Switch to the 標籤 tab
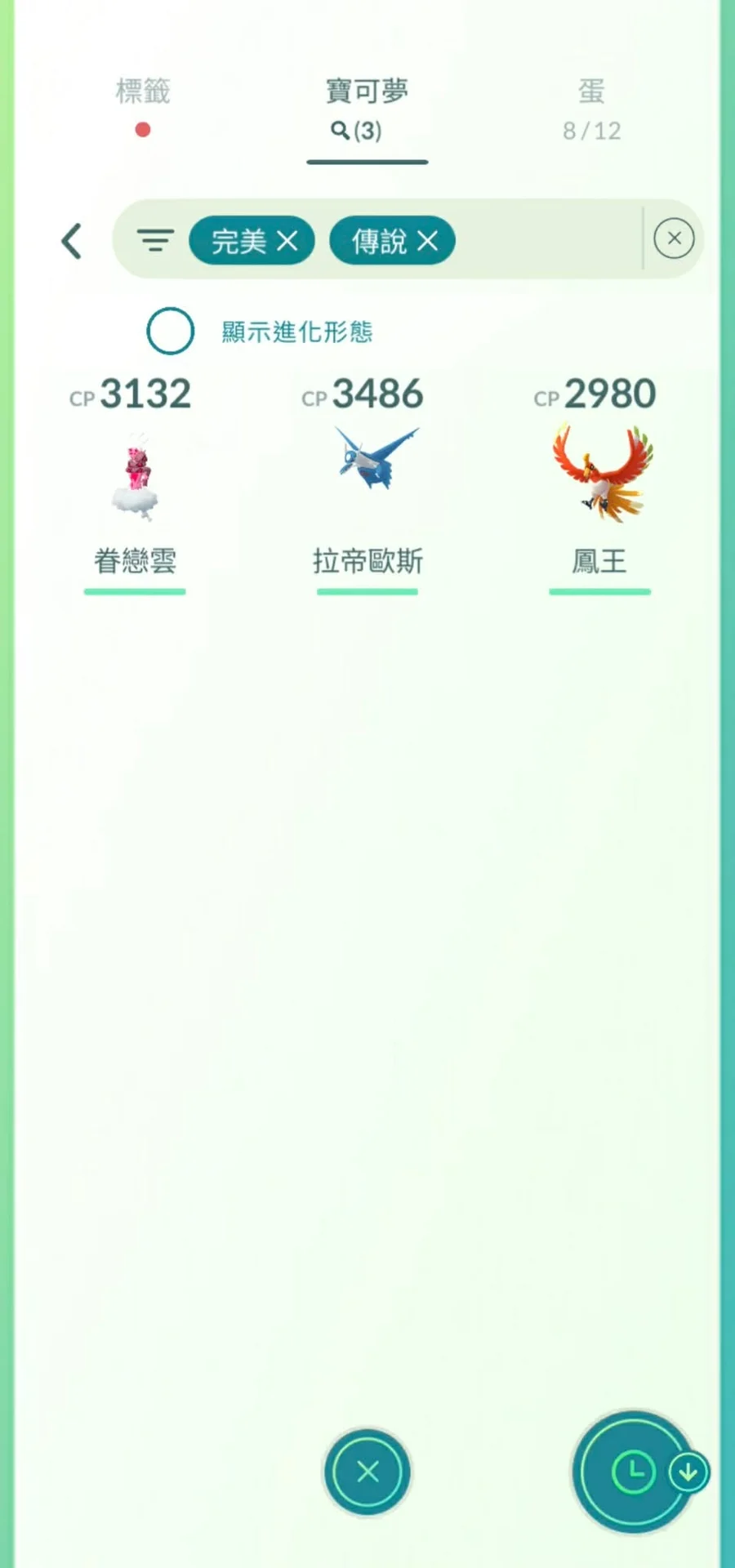 click(143, 105)
